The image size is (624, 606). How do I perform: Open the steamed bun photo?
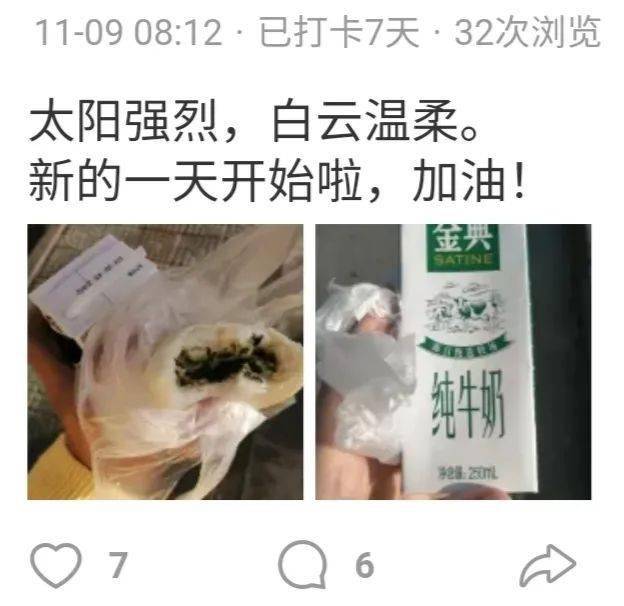(165, 362)
